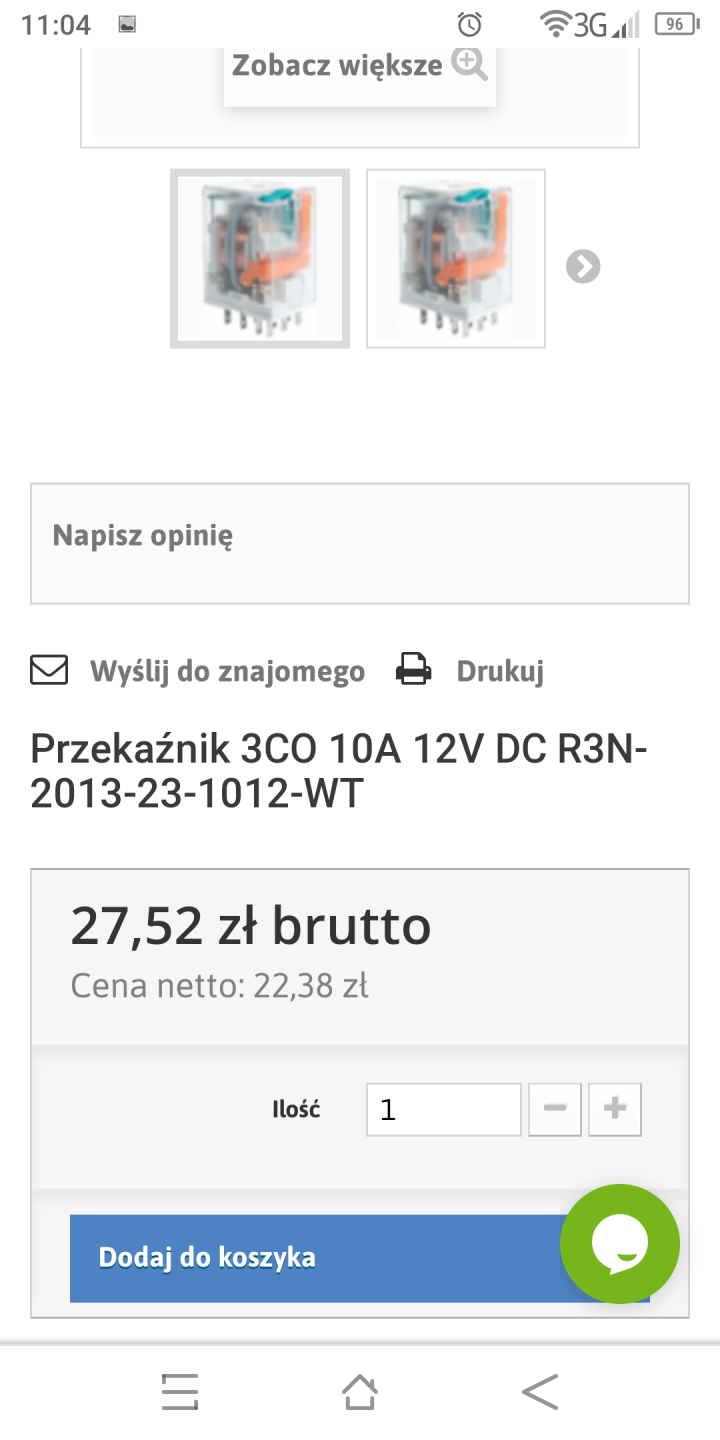The width and height of the screenshot is (720, 1440).
Task: Go to the home screen via the system home button
Action: click(x=360, y=1391)
